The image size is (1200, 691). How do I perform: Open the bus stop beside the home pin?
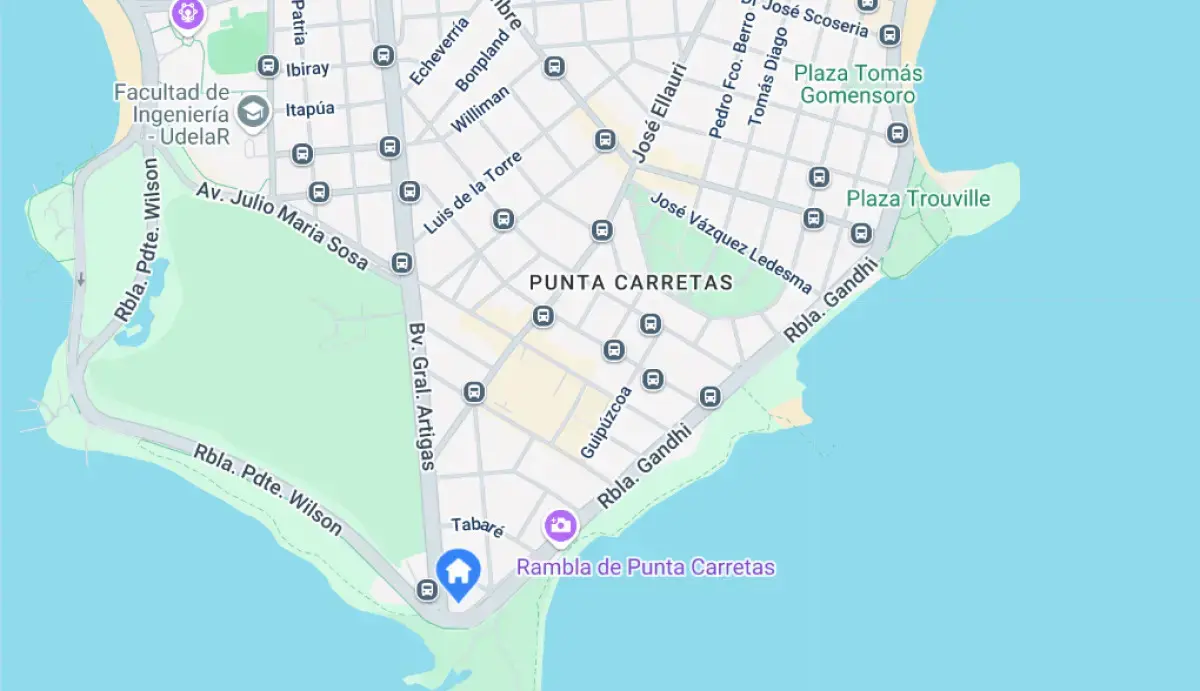click(428, 590)
